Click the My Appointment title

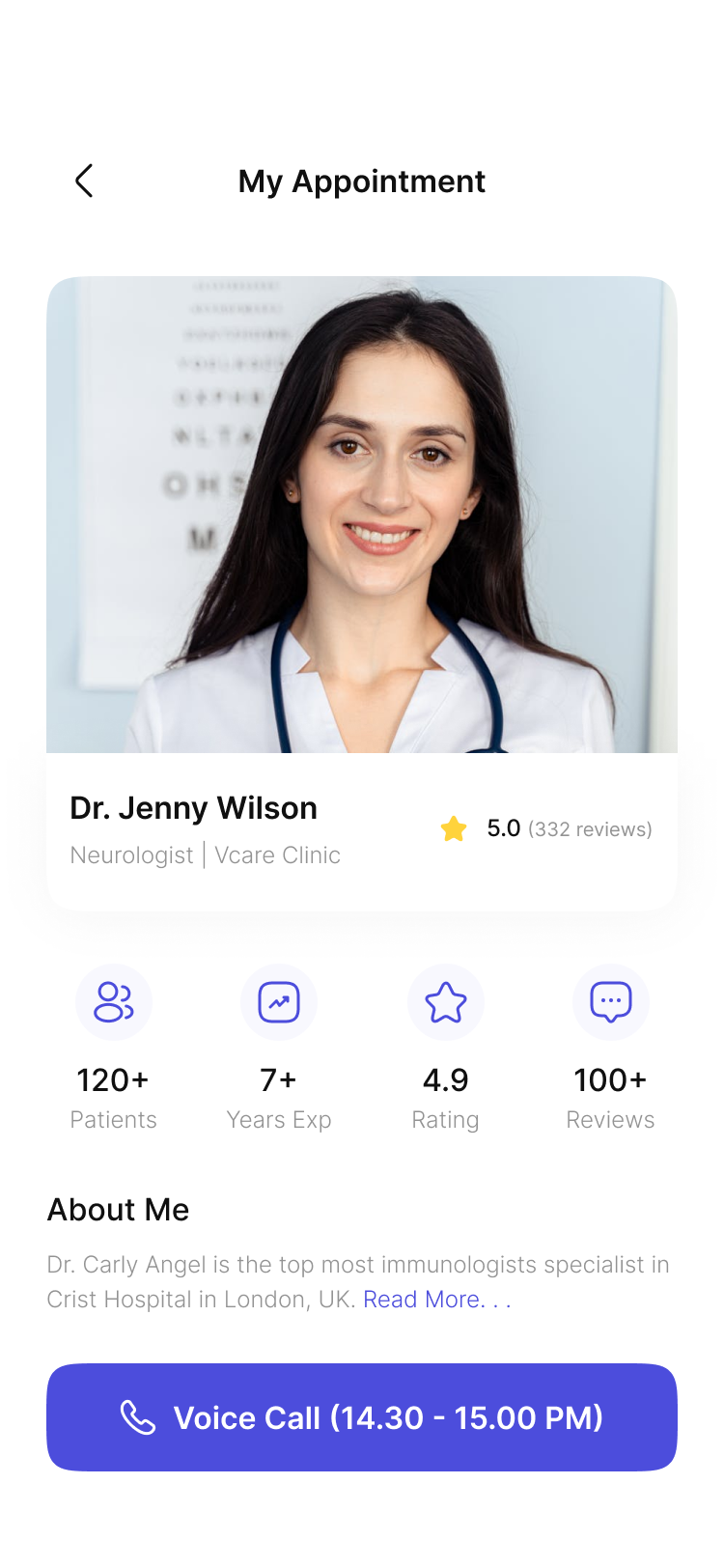(362, 182)
